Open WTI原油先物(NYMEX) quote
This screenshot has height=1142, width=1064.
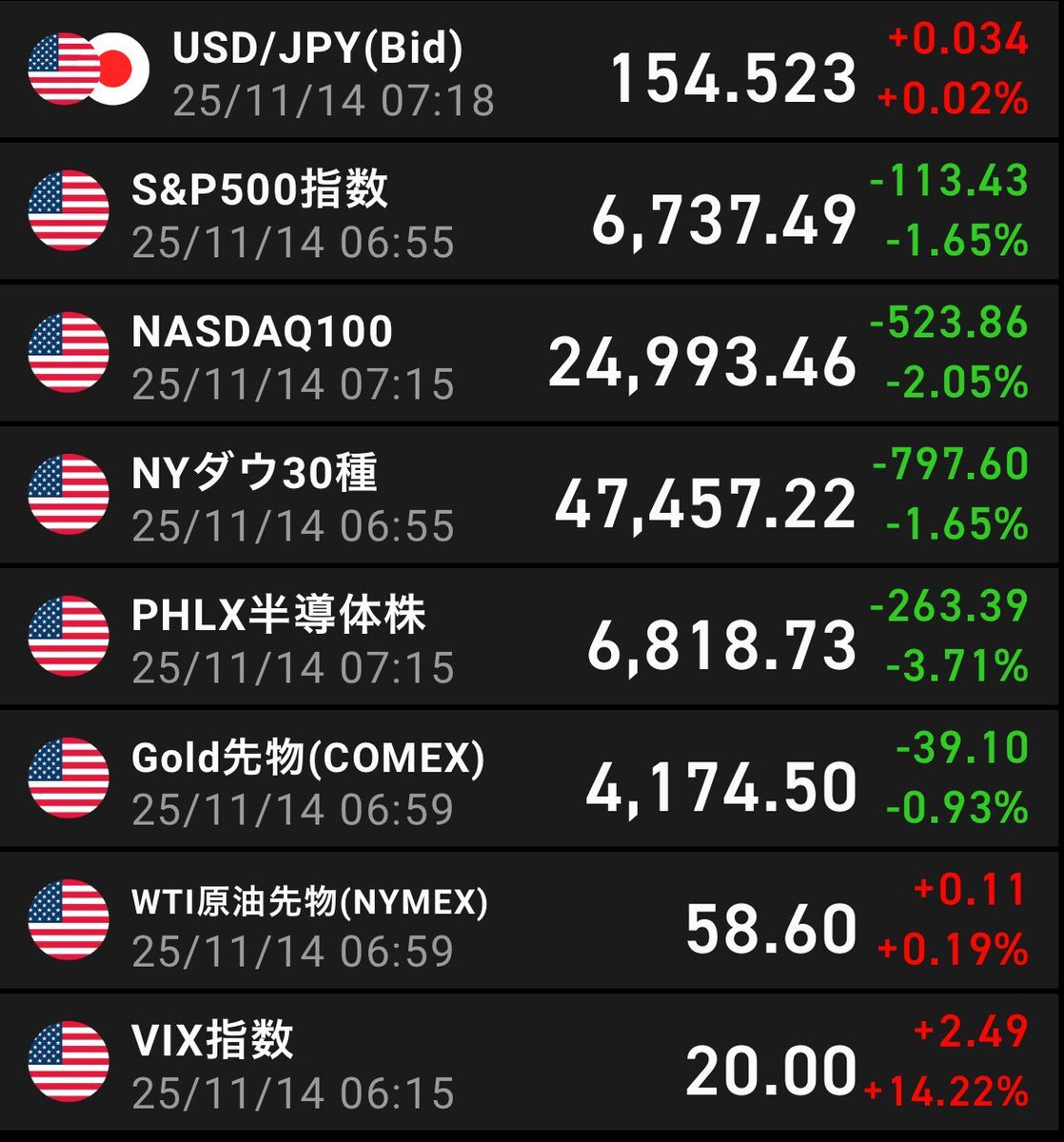coord(532,920)
